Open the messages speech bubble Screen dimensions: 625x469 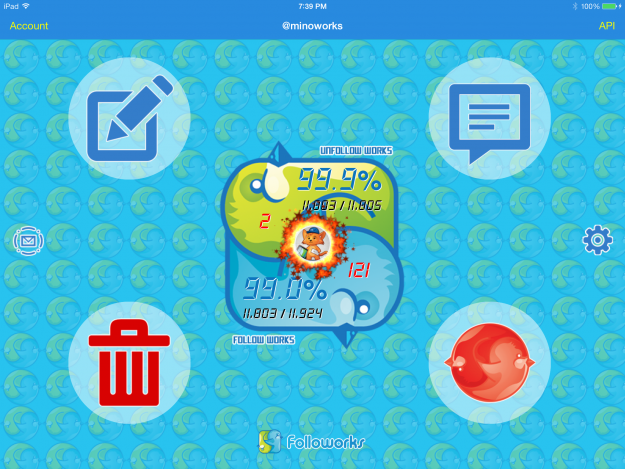click(x=489, y=119)
